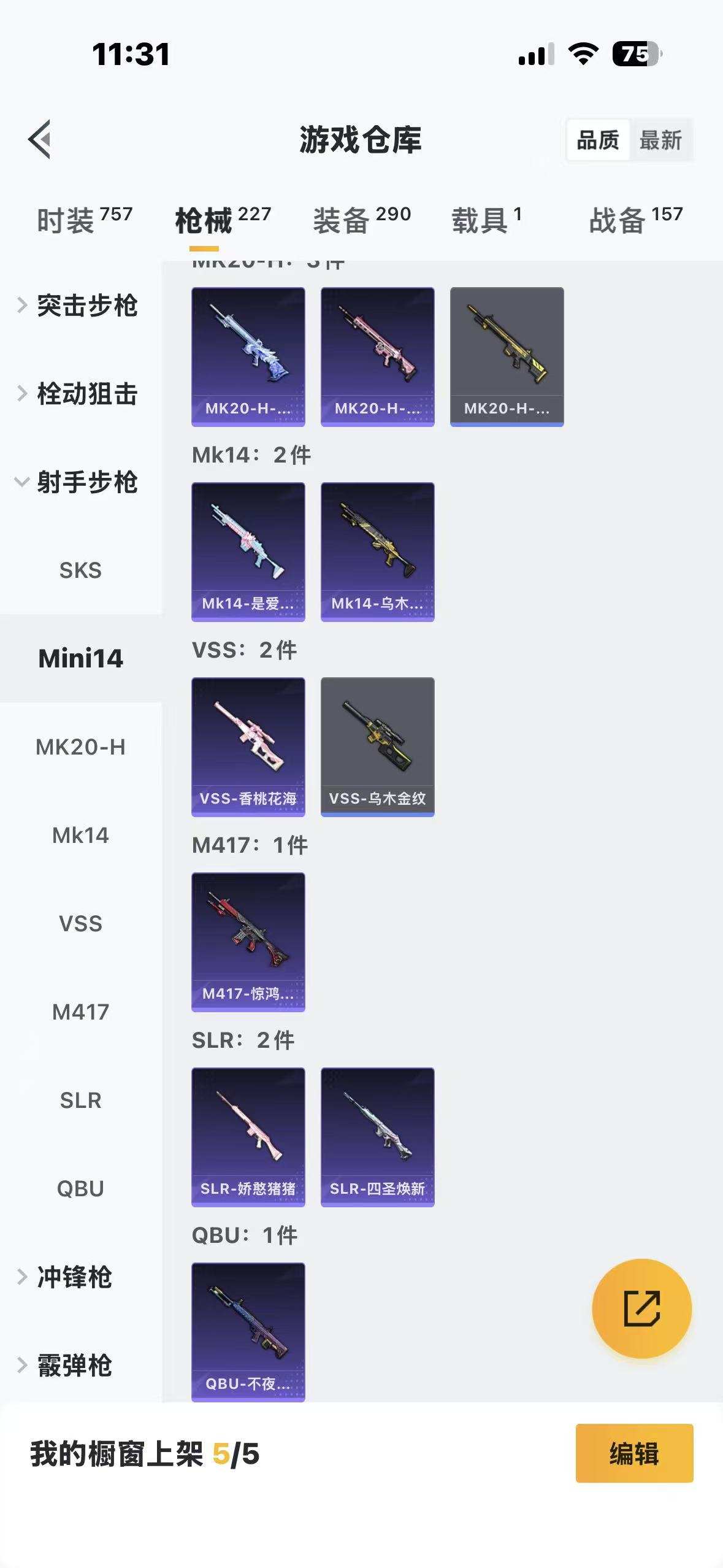
Task: Open the VSS-乌木金纹 skin
Action: tap(378, 747)
